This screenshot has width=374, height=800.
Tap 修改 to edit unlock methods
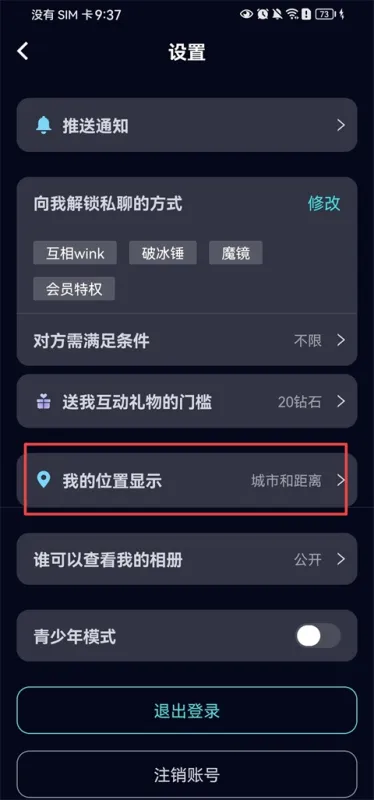pos(324,204)
